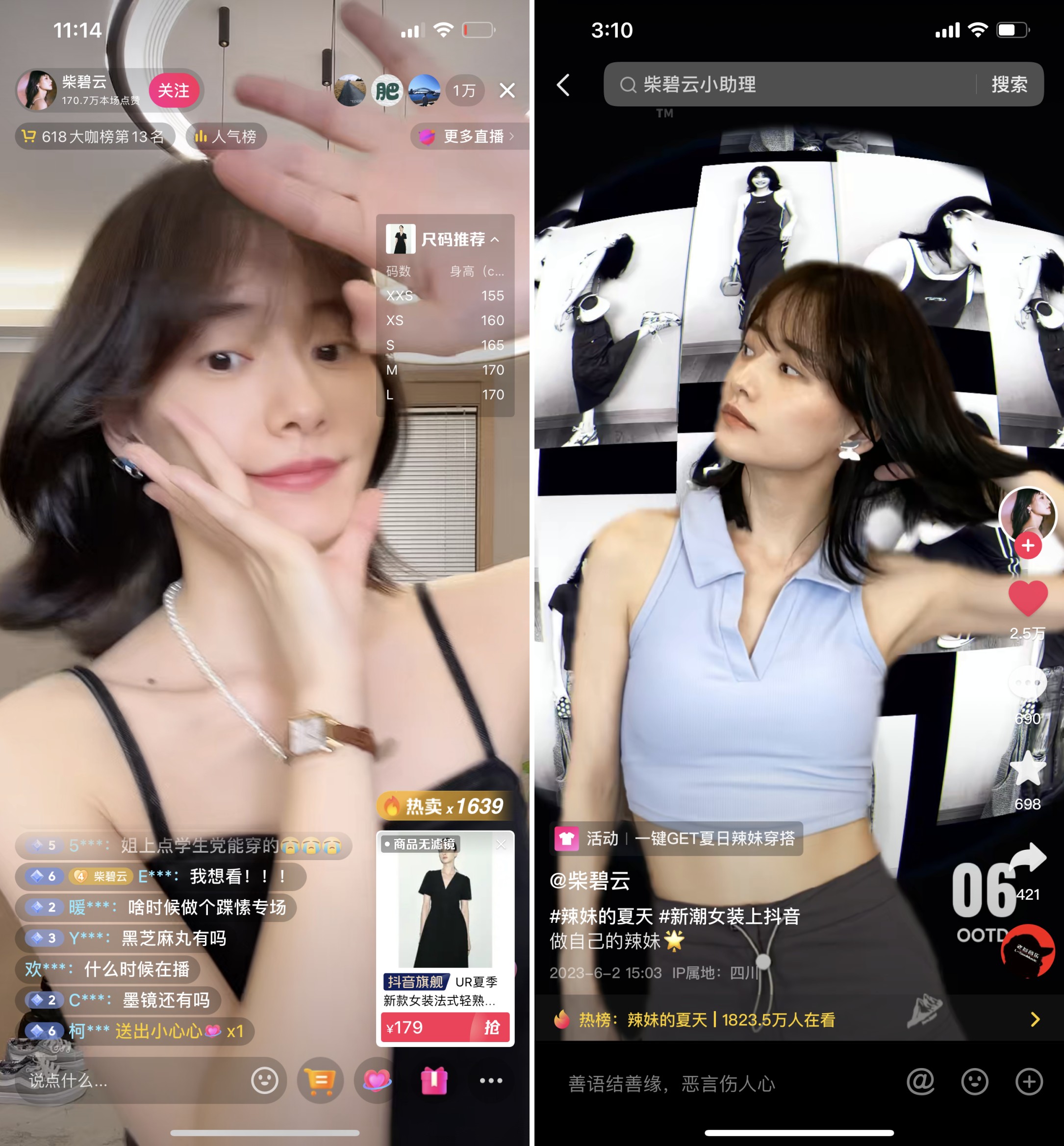Tap the 搜索 search button
Screen dimensions: 1064x1146
1009,85
